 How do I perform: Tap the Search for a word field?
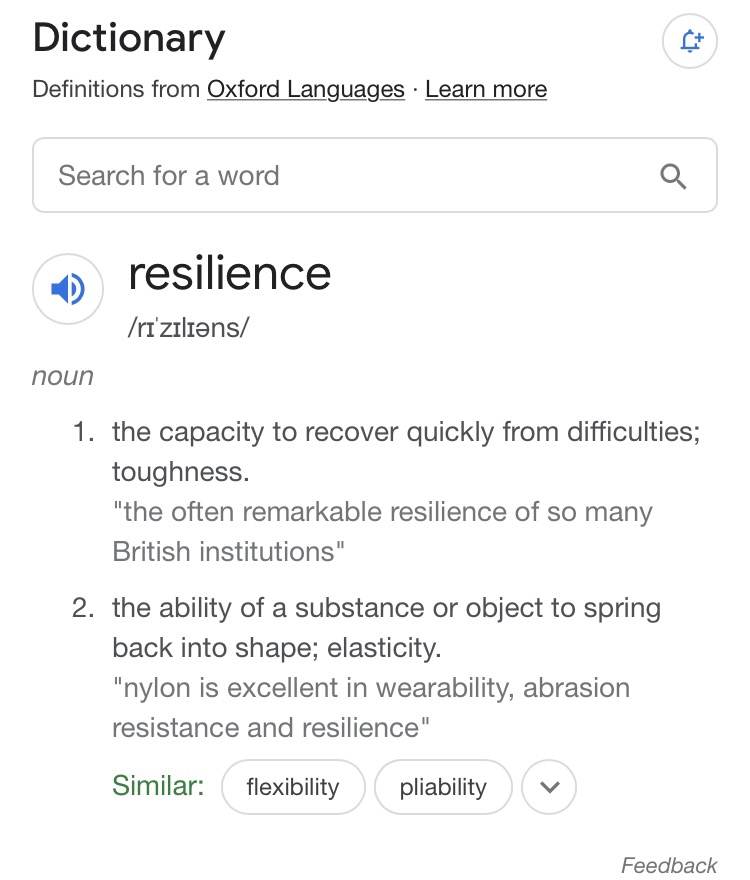coord(340,176)
